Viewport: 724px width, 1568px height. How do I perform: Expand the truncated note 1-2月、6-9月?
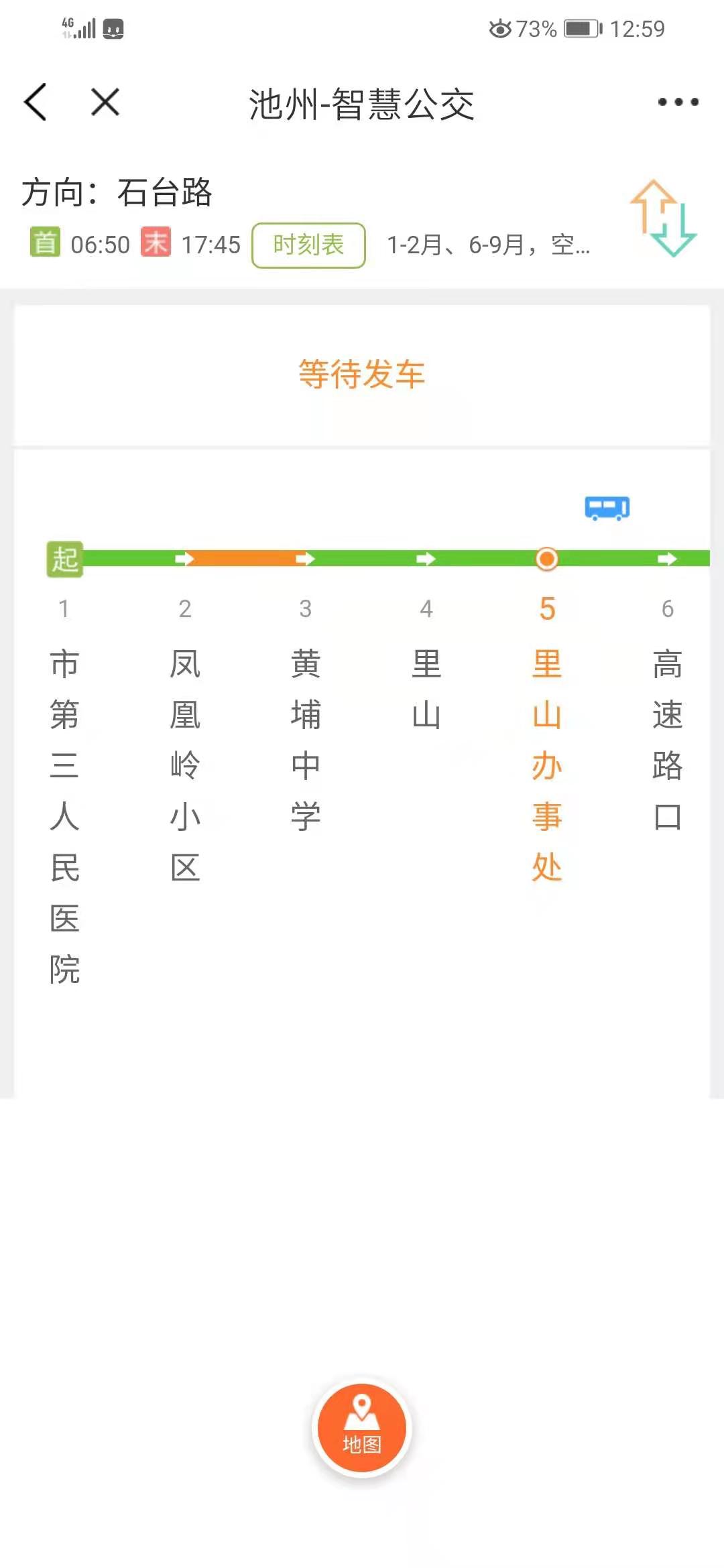pos(488,245)
